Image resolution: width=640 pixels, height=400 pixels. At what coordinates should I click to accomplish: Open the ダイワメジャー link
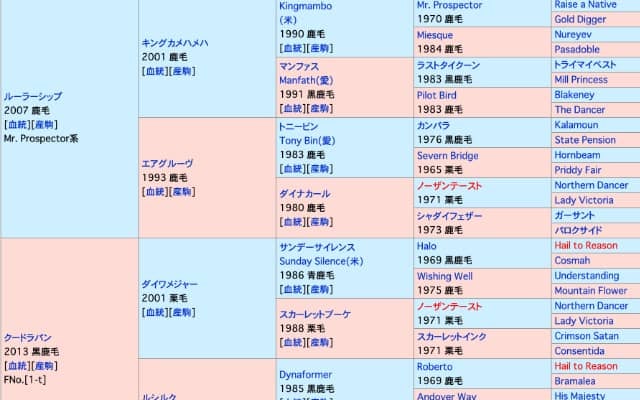(x=170, y=284)
